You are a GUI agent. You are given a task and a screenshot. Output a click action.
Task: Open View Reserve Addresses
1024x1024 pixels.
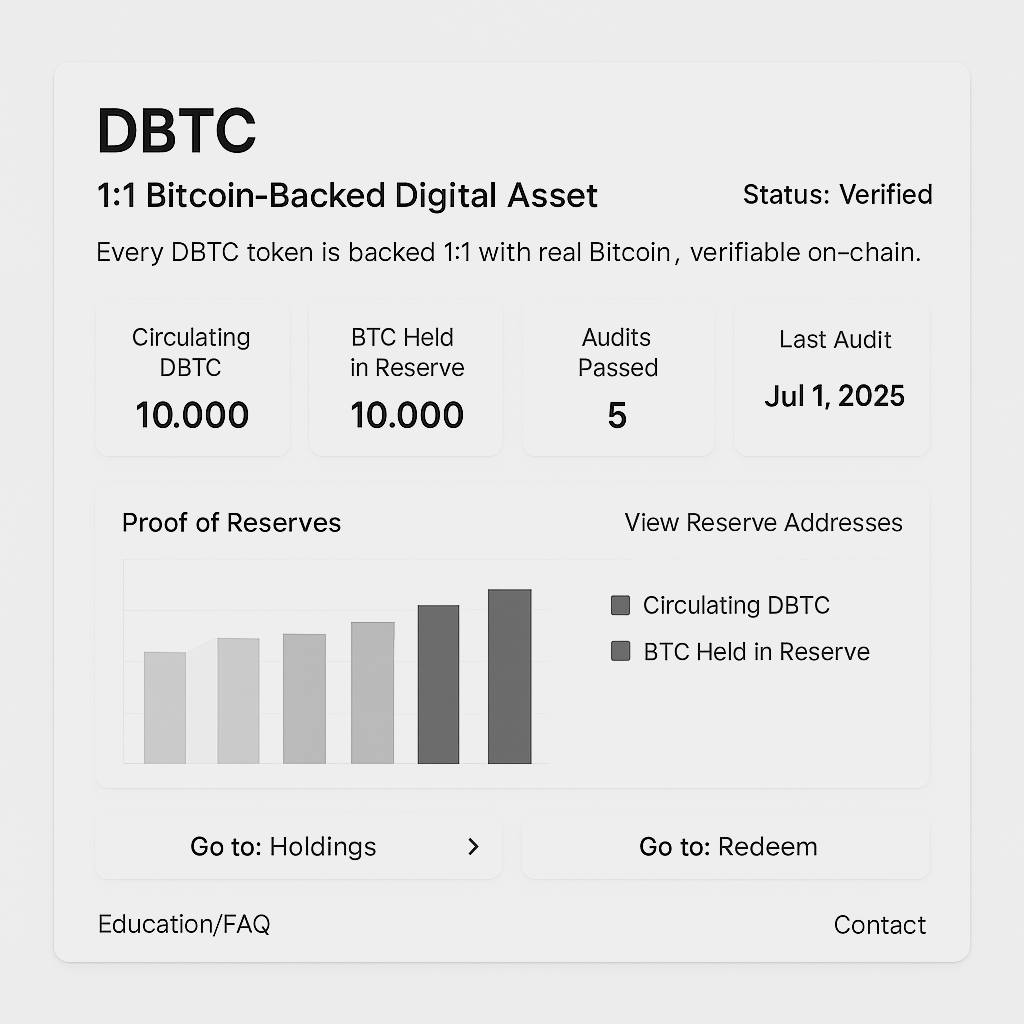point(763,523)
